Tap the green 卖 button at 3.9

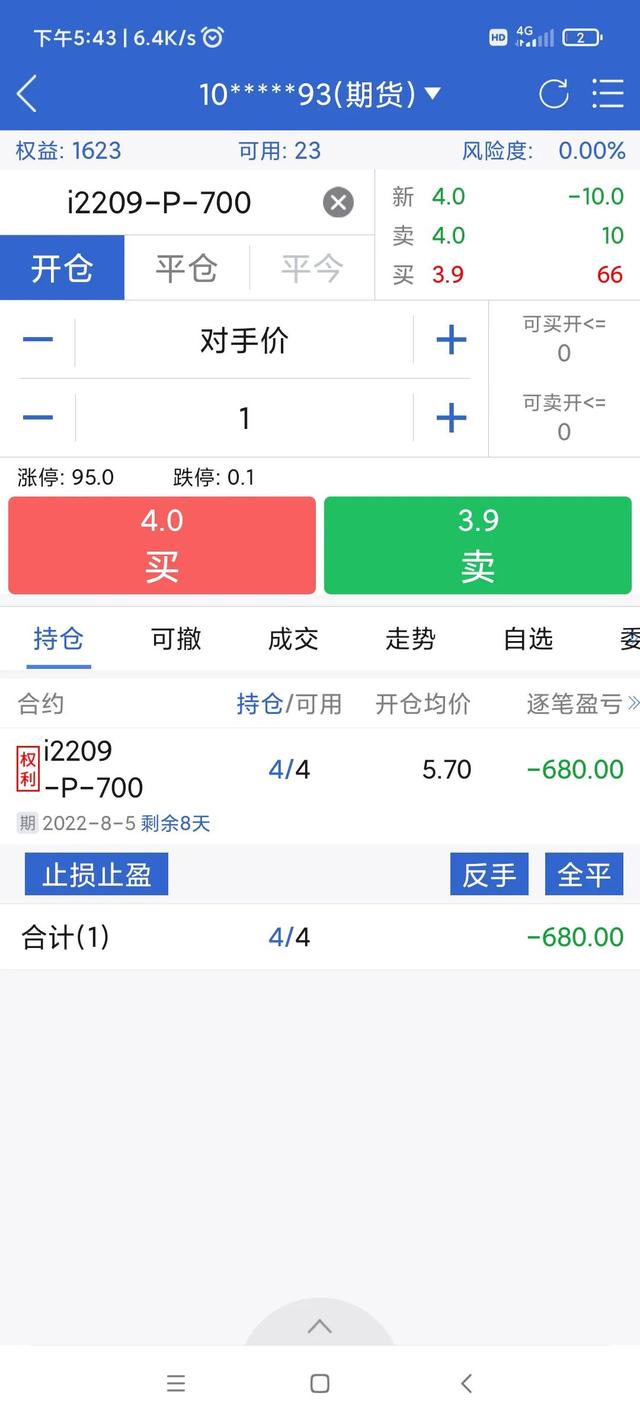(478, 546)
